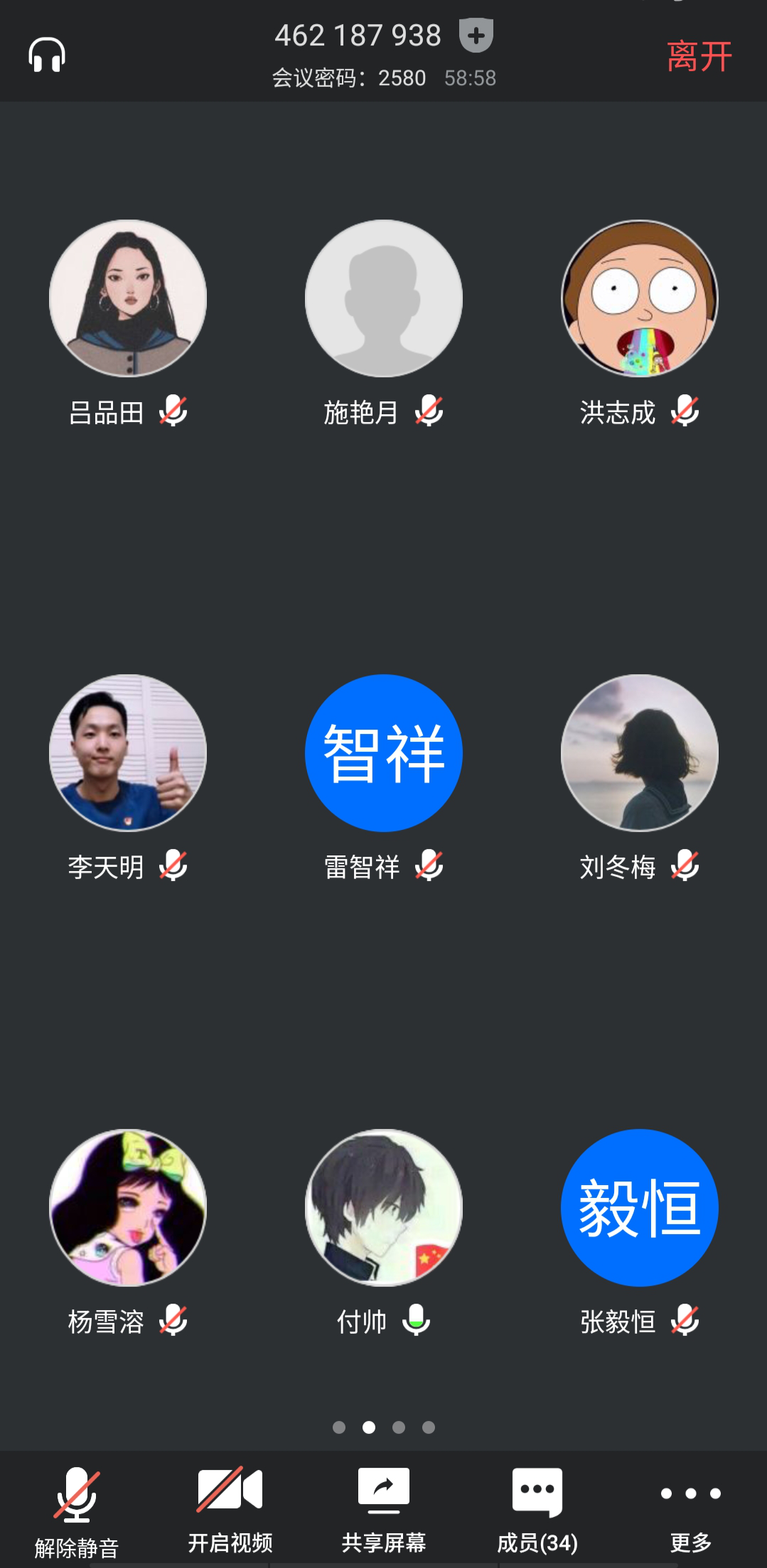Viewport: 767px width, 1568px height.
Task: Select the speaking participant 付帅
Action: point(383,1208)
